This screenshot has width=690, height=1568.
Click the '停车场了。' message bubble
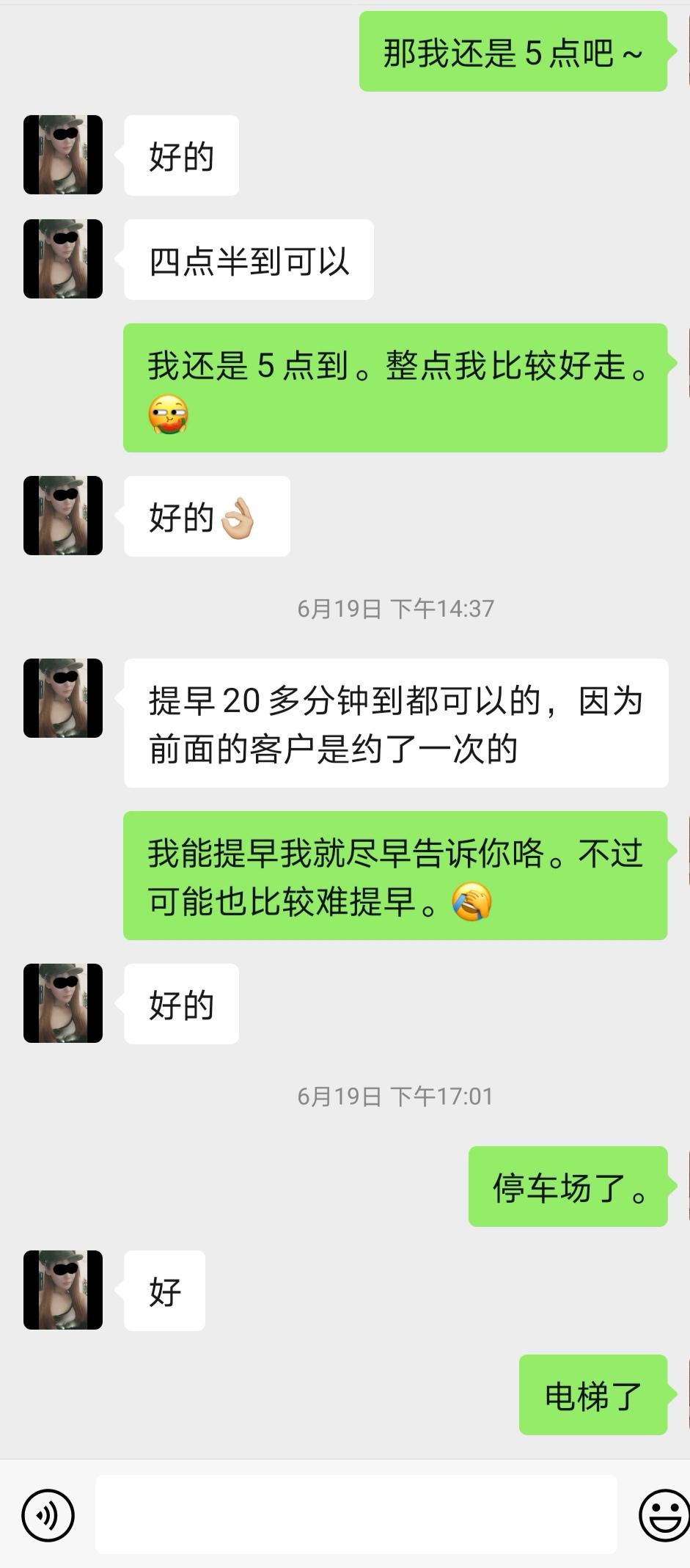coord(568,1187)
